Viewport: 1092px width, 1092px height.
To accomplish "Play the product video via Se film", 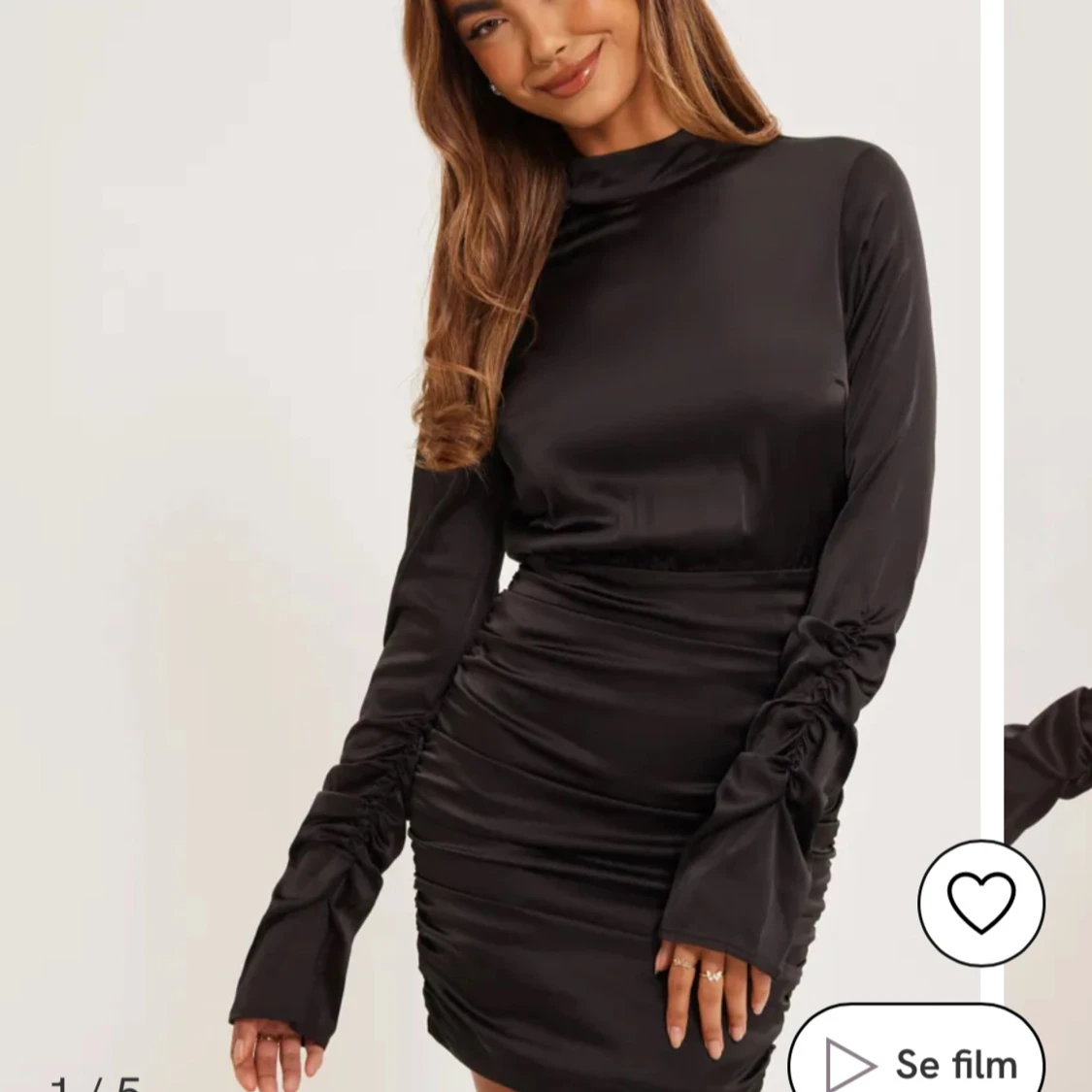I will click(917, 1062).
